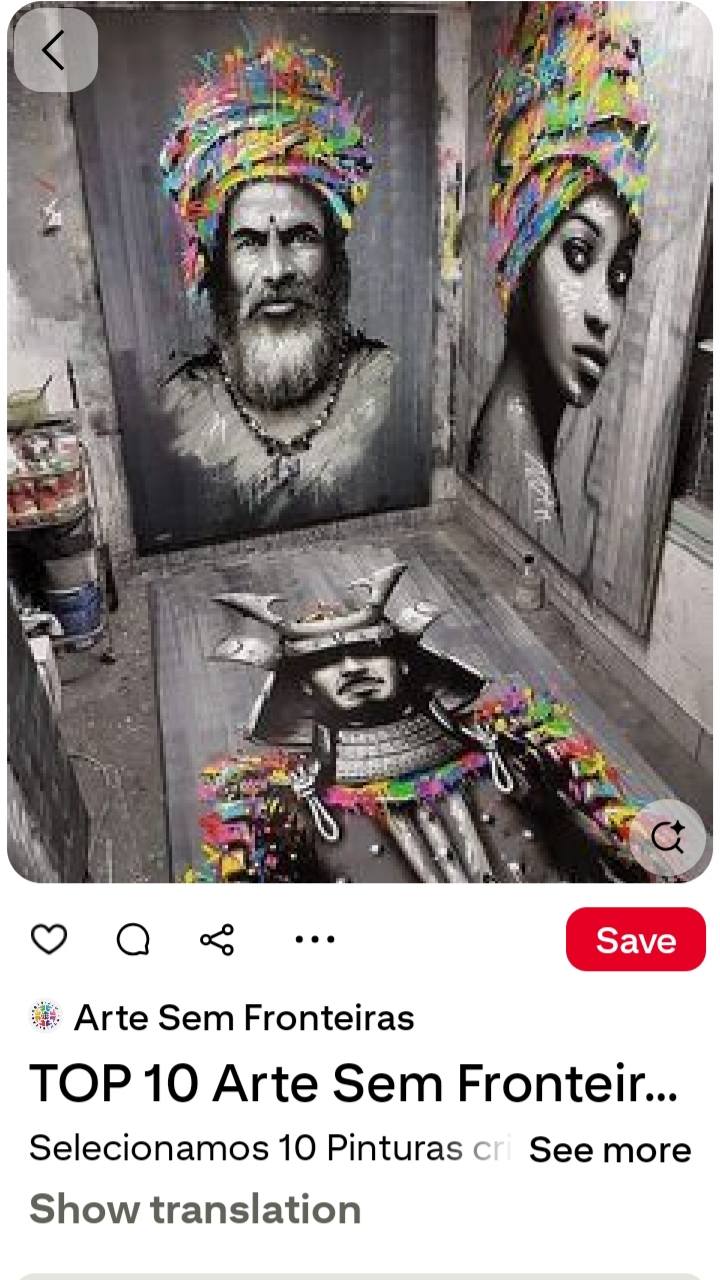
Task: Start visual search with the lens icon
Action: [x=666, y=837]
